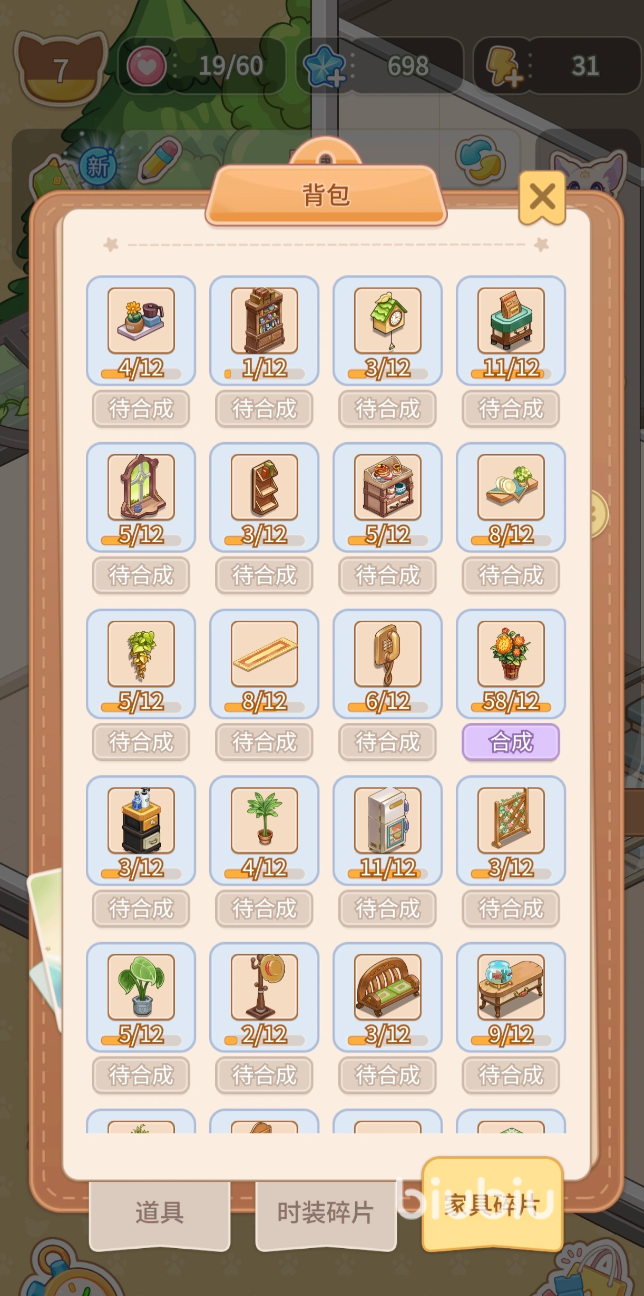Select the 家具碎片 tab
This screenshot has width=644, height=1296.
click(x=493, y=1205)
